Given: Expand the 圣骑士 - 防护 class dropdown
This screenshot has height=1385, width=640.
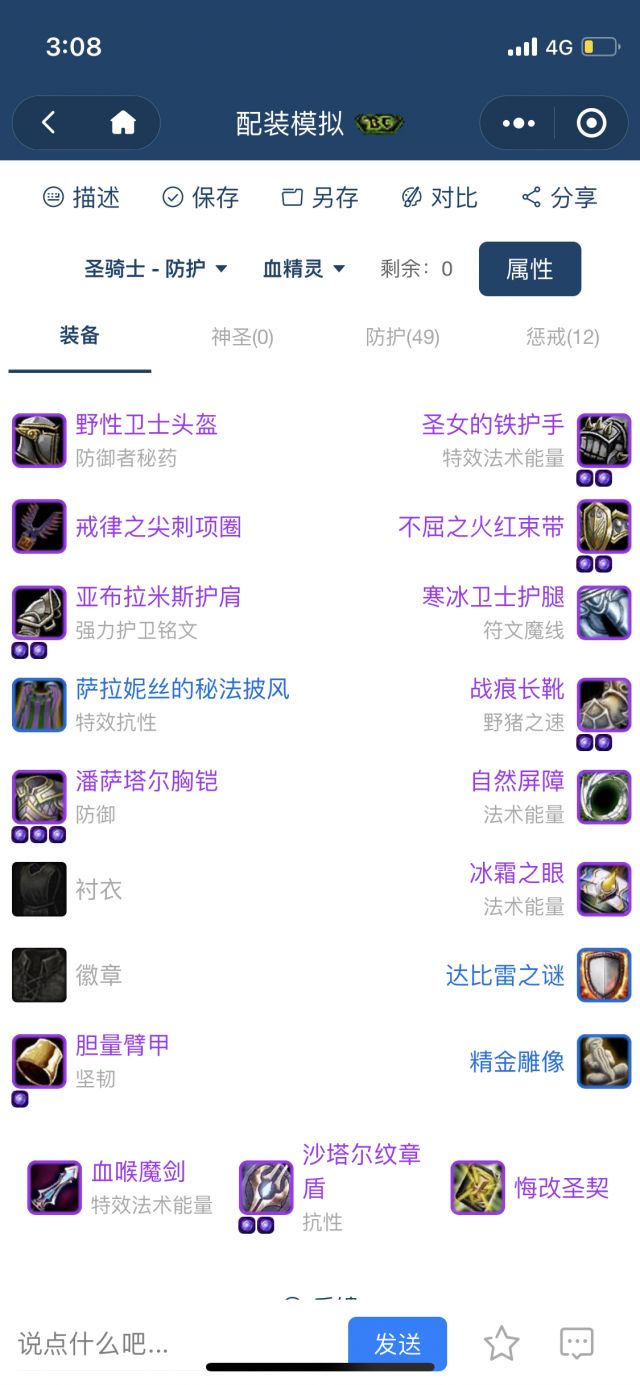Looking at the screenshot, I should click(x=156, y=268).
